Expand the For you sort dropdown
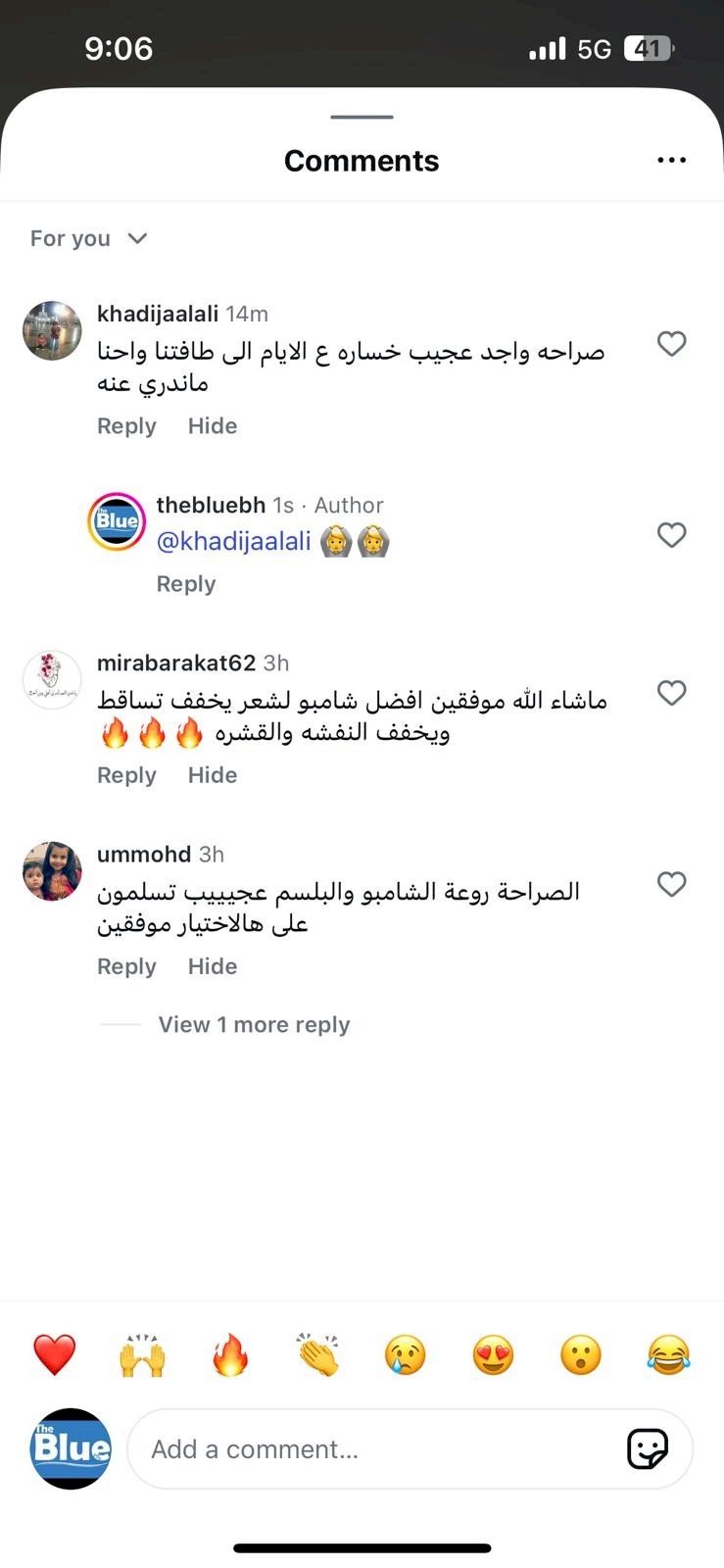Viewport: 724px width, 1568px height. coord(88,238)
